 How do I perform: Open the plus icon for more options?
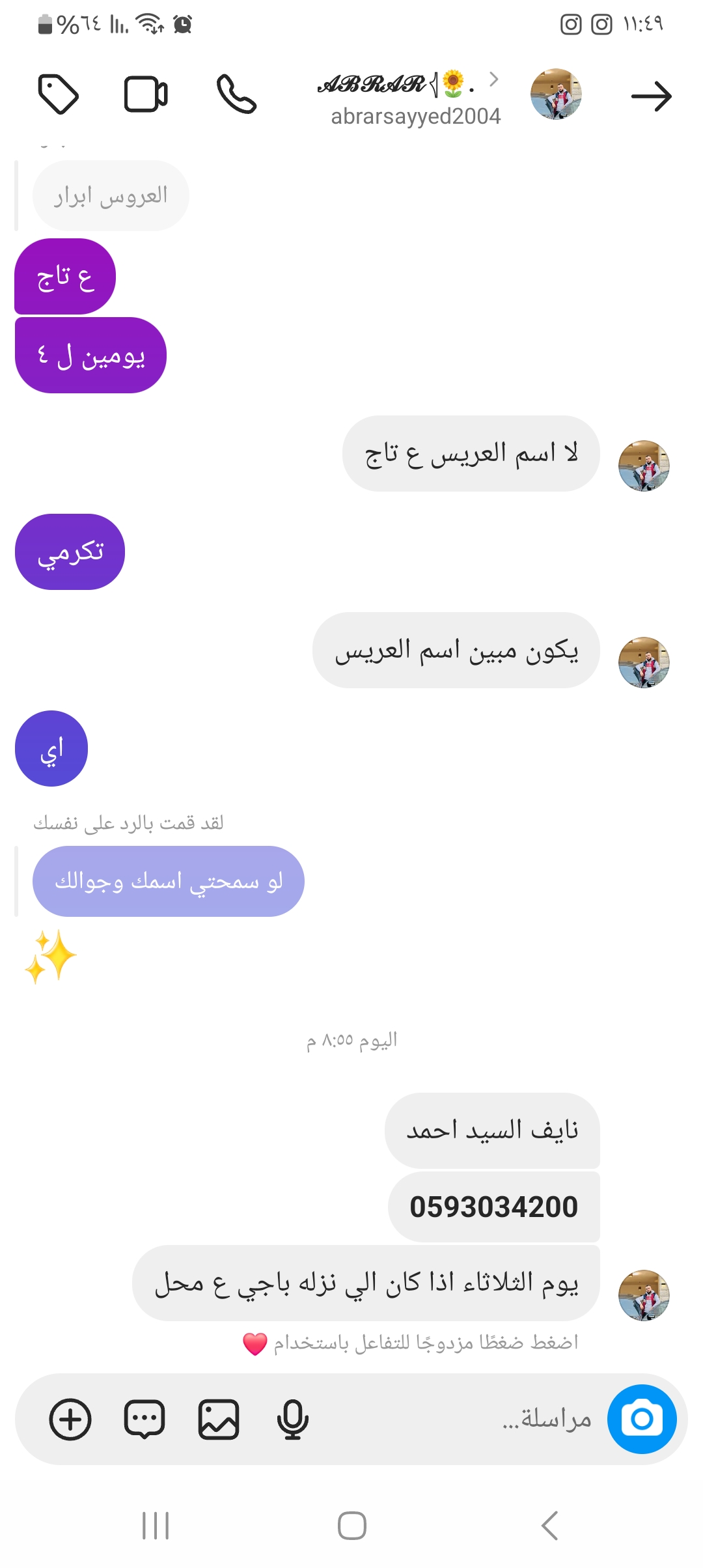pos(70,1419)
